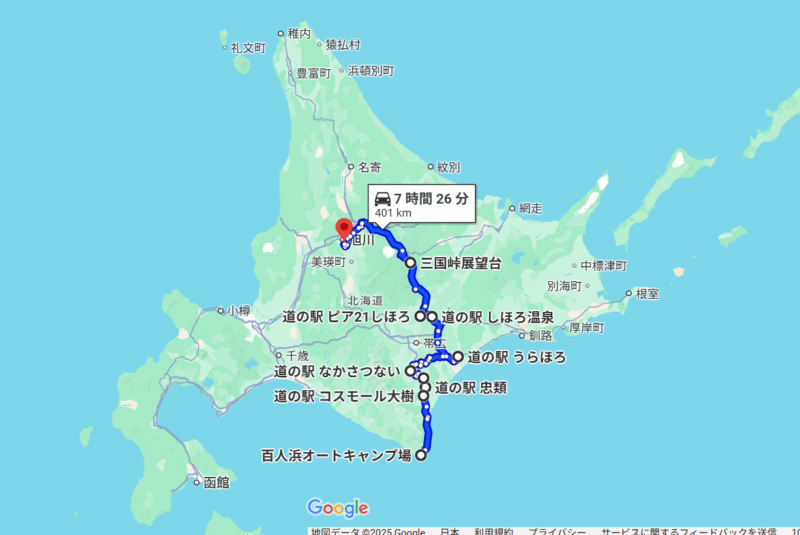Tap the 道の駅 ピア21しほろ waypoint marker
This screenshot has height=535, width=800.
(x=421, y=316)
